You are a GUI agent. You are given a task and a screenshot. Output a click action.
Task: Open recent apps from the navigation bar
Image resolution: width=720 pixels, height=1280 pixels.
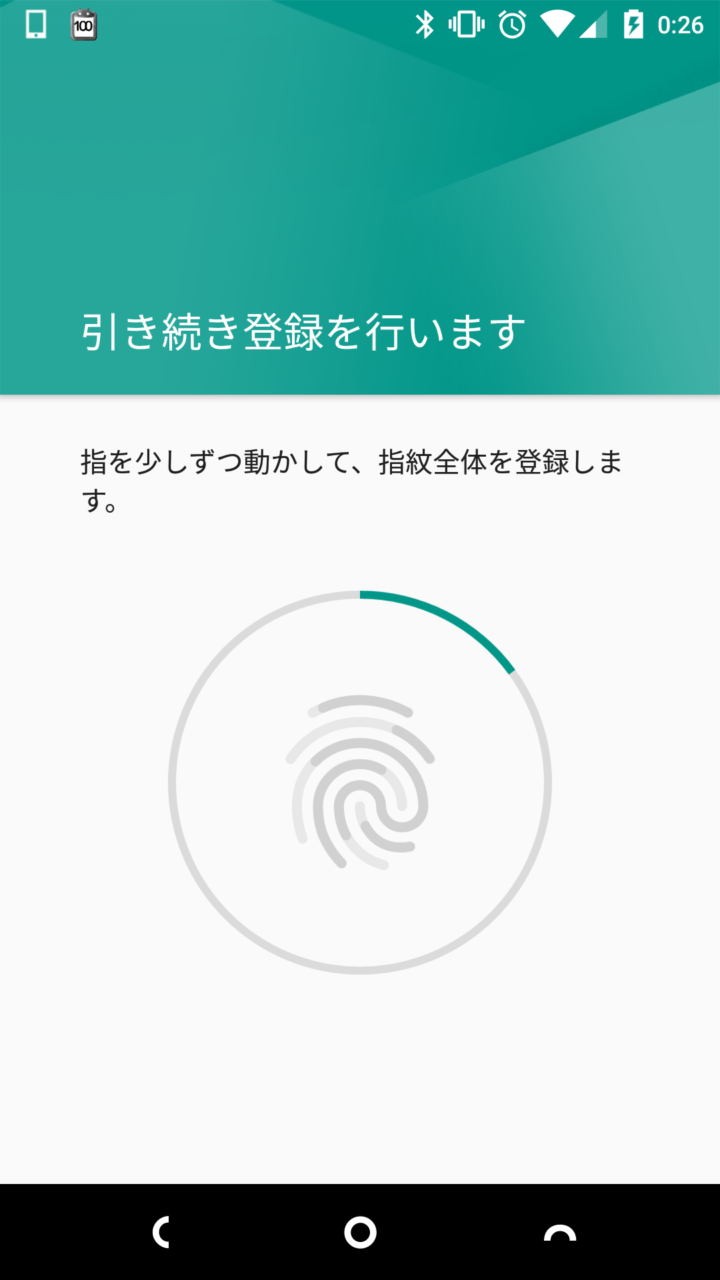[559, 1233]
